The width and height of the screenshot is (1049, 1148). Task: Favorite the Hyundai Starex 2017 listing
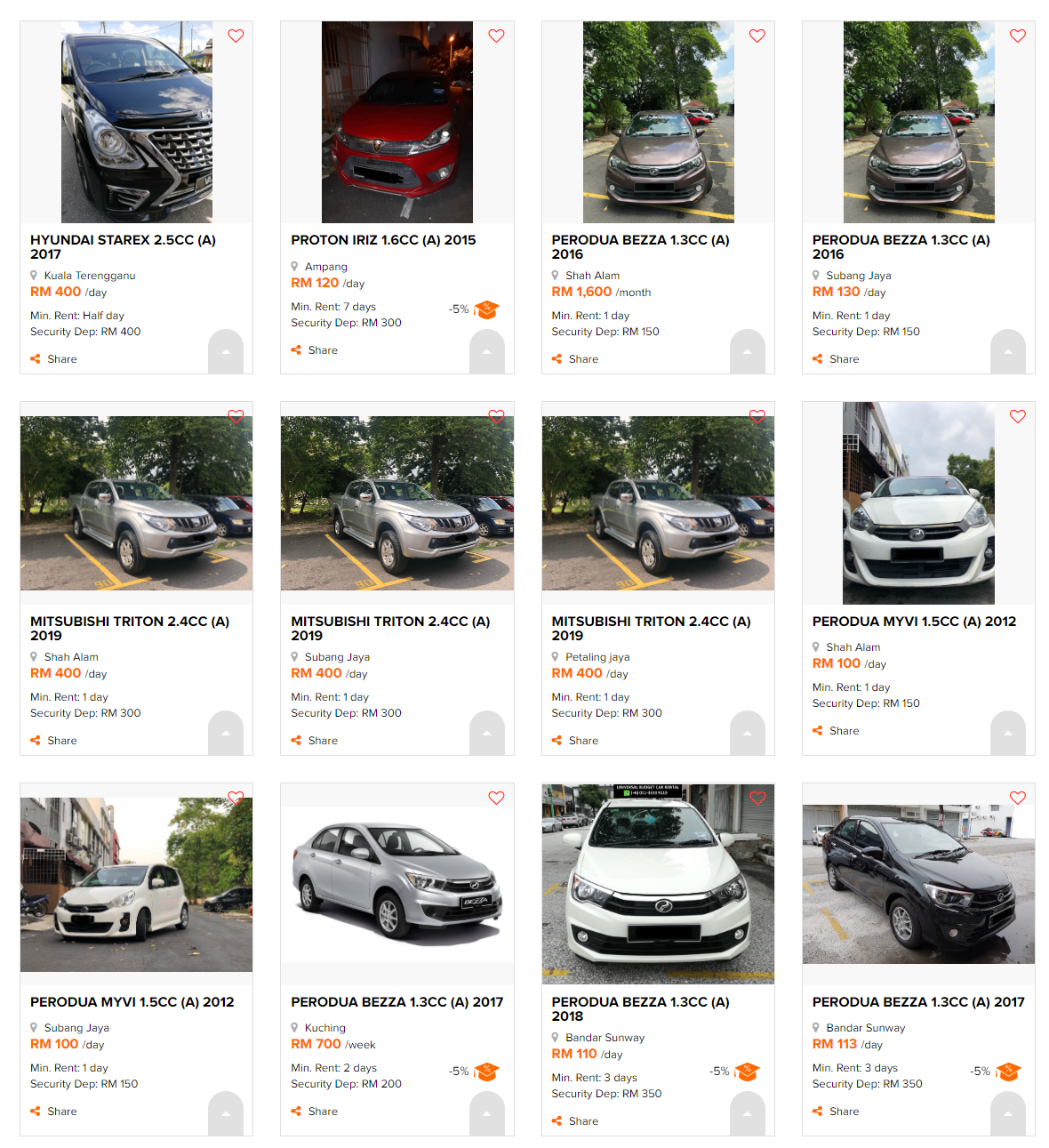click(236, 36)
